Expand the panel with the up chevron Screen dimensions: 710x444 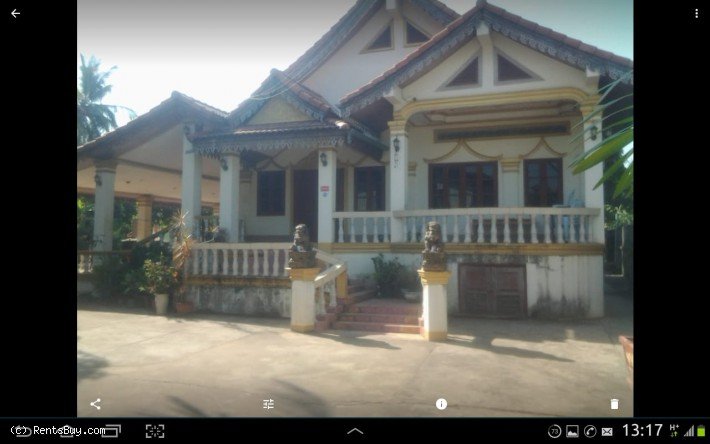click(355, 431)
